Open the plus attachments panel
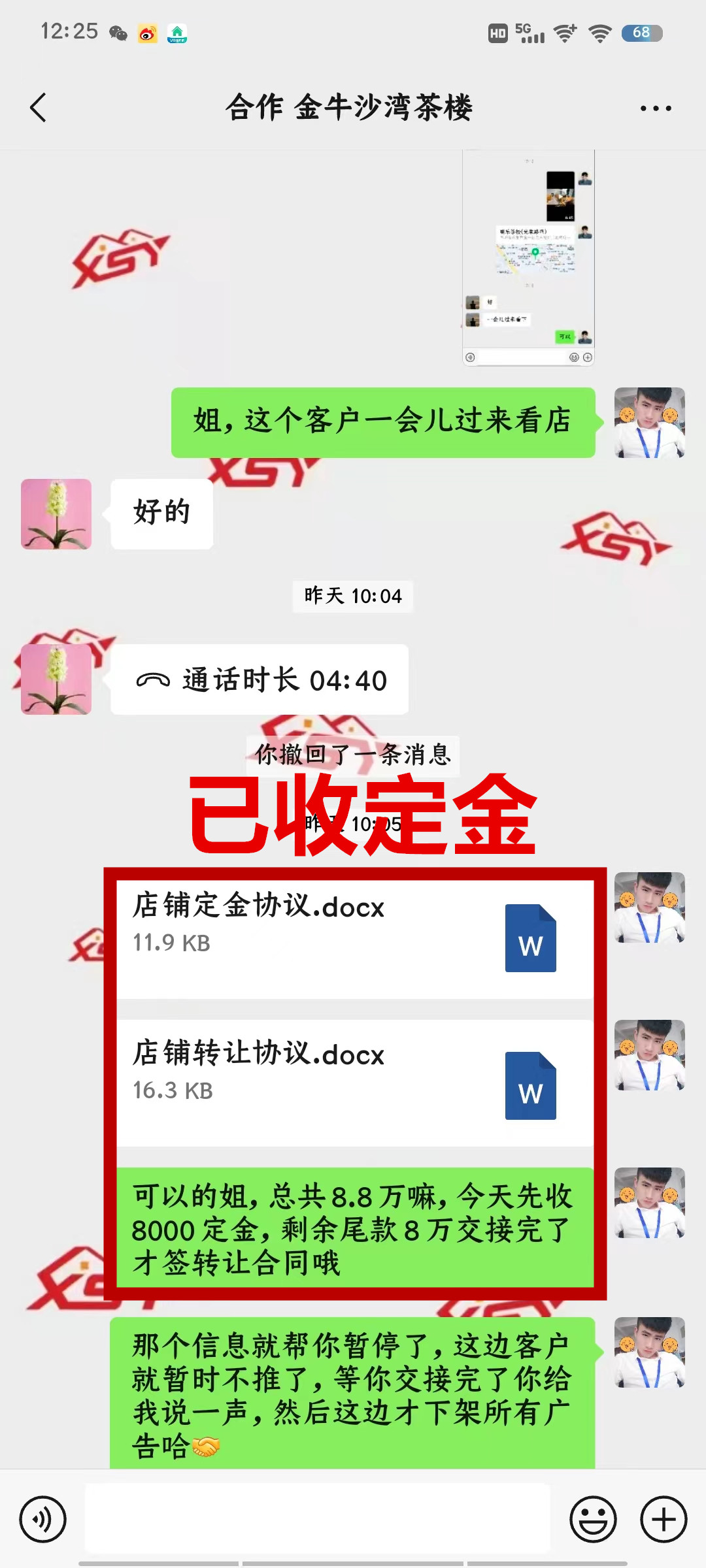The height and width of the screenshot is (1568, 706). pos(663,1519)
